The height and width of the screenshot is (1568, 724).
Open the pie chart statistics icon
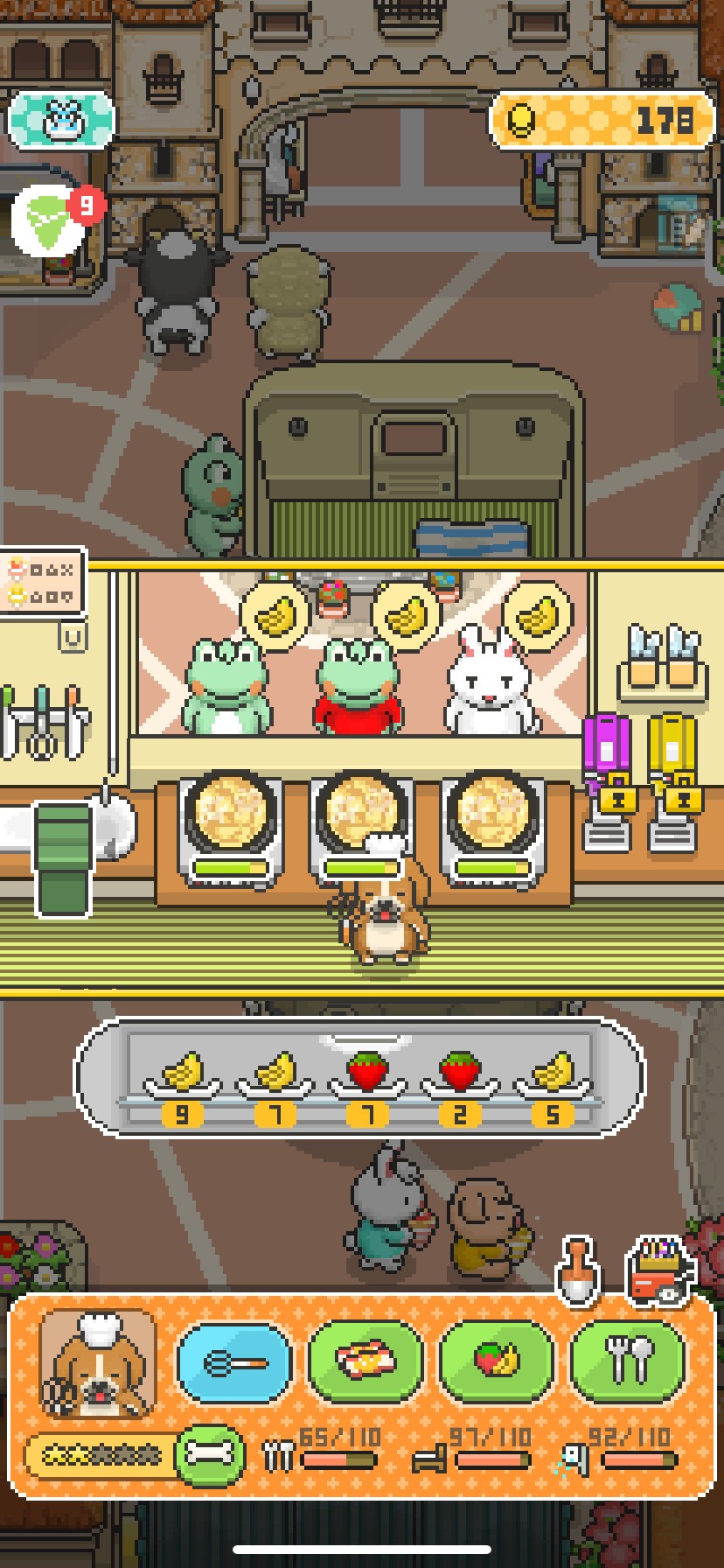pos(679,307)
